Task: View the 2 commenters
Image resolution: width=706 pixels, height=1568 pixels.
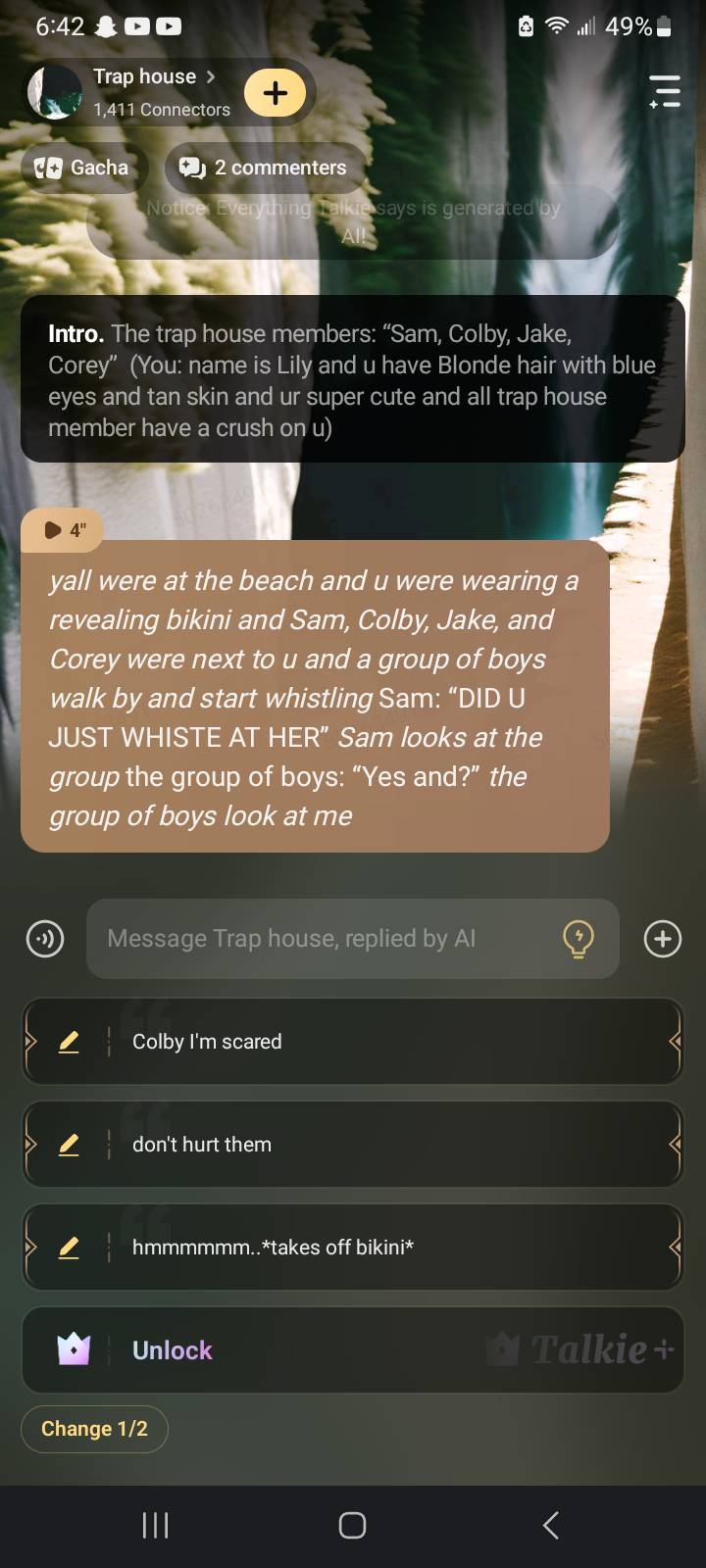Action: pos(263,168)
